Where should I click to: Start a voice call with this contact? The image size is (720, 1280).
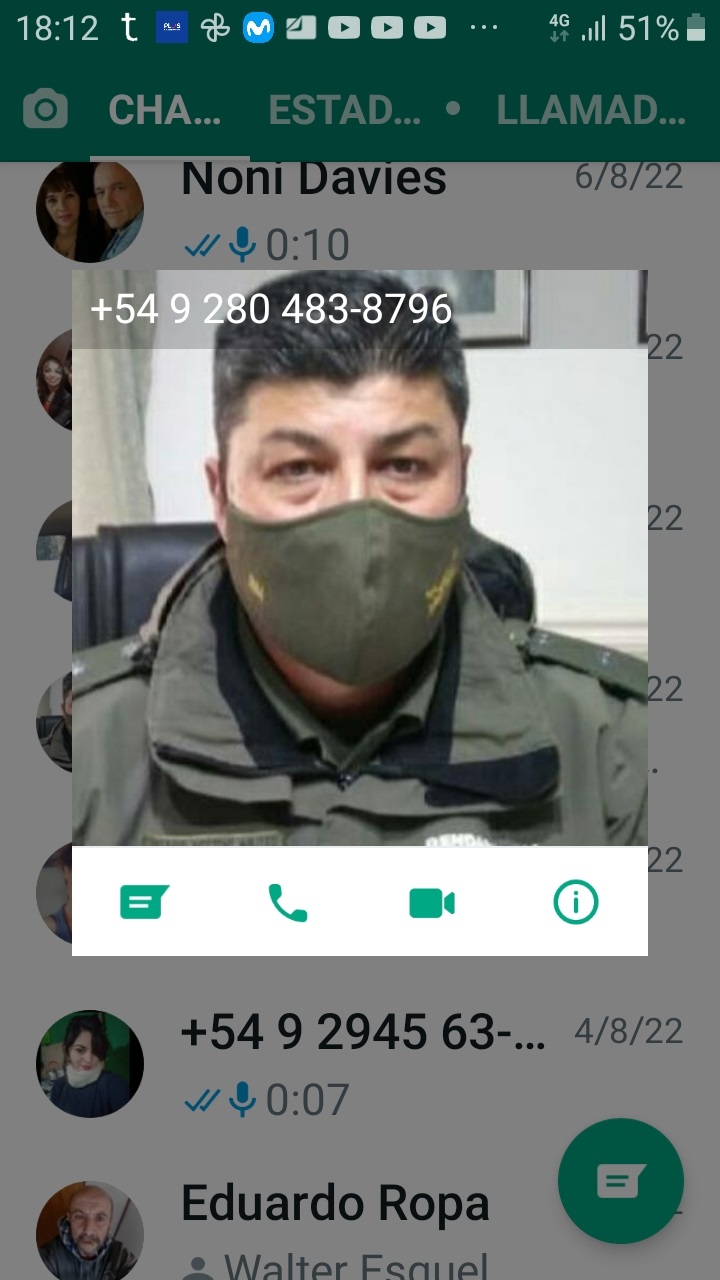pos(288,903)
